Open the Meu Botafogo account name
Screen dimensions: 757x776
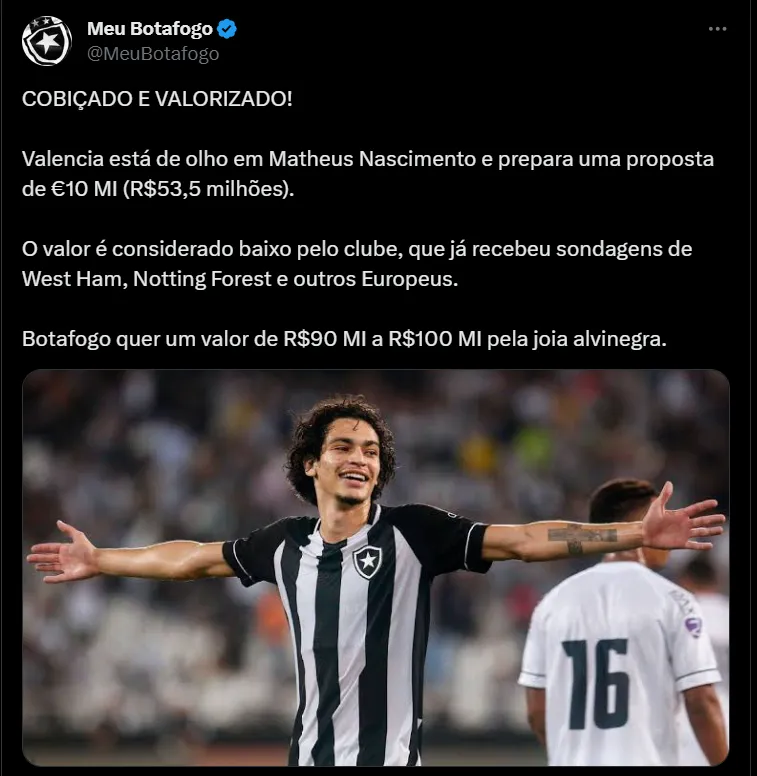click(x=150, y=30)
